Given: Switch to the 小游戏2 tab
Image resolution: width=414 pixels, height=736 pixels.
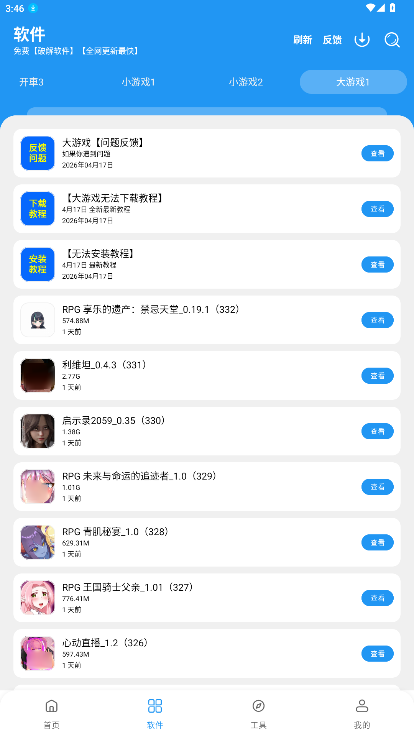Looking at the screenshot, I should 246,82.
